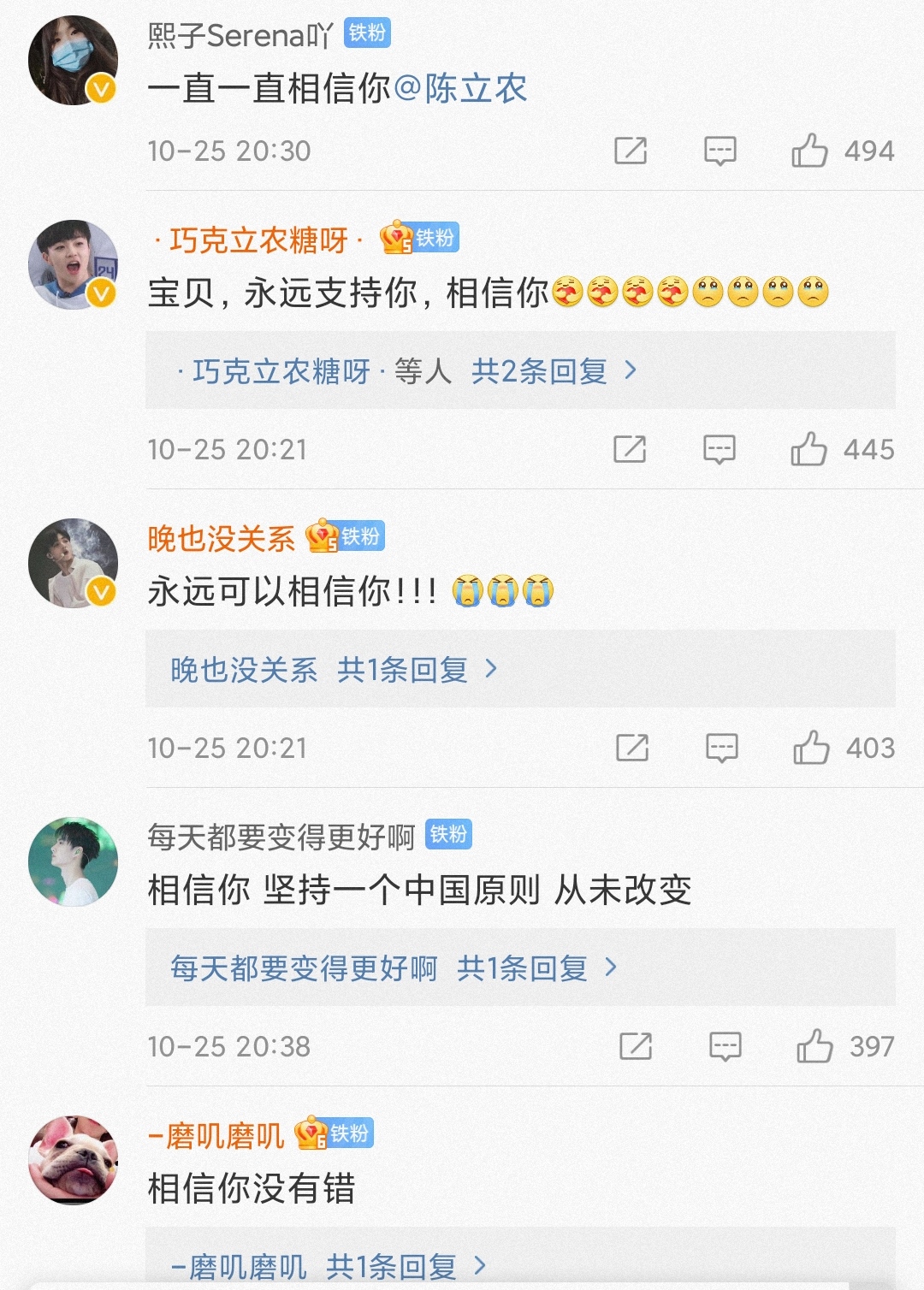Like the comment about 一个中国原则
Screen dimensions: 924x1290
coord(814,1047)
